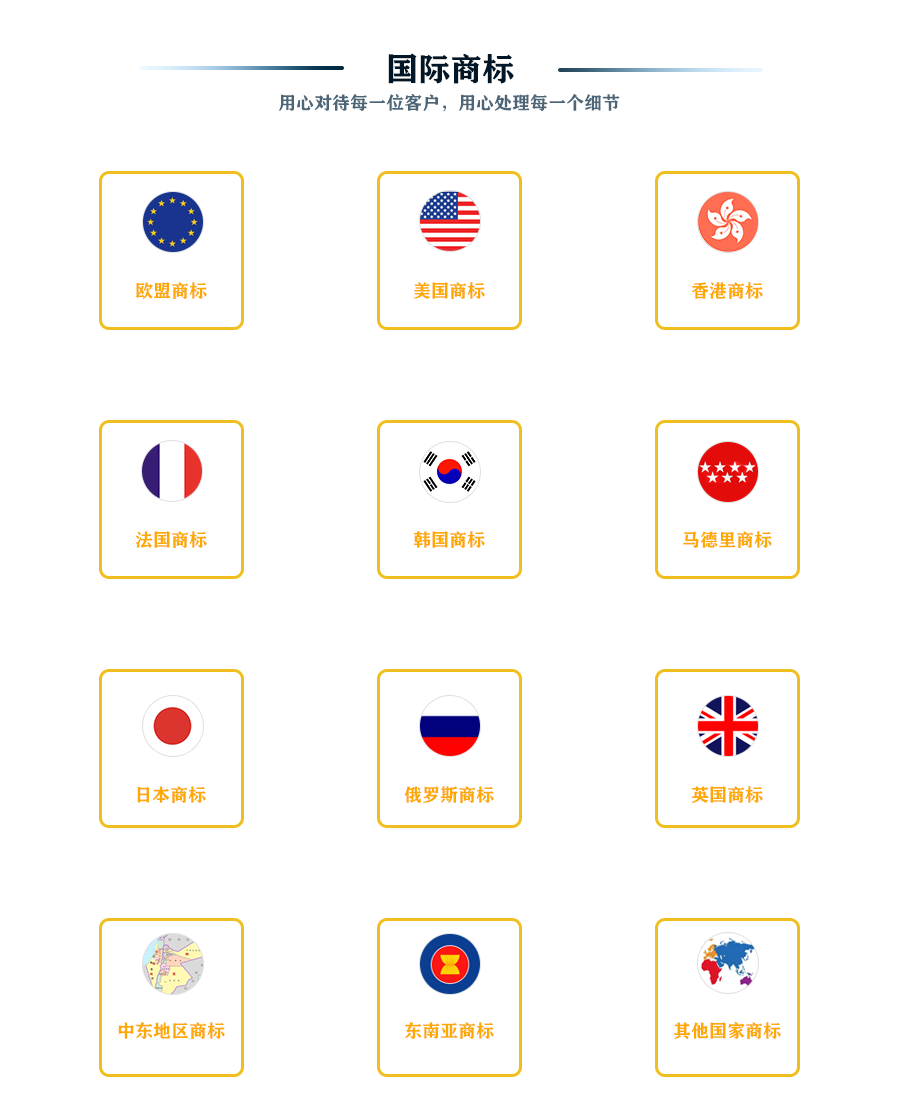Open the 香港商标 card
Viewport: 902px width, 1120px height.
point(727,250)
